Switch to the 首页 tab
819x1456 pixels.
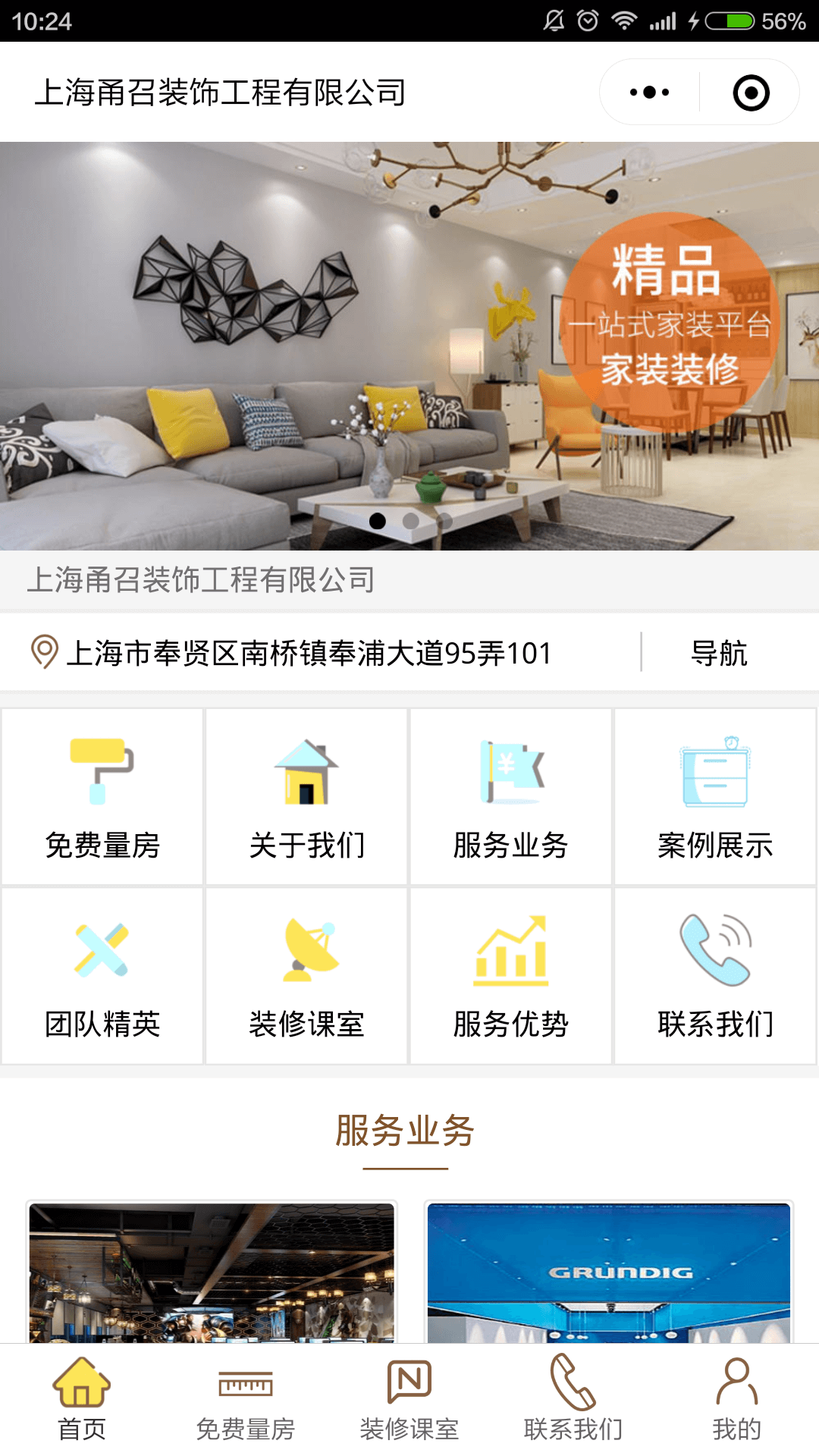point(82,1400)
